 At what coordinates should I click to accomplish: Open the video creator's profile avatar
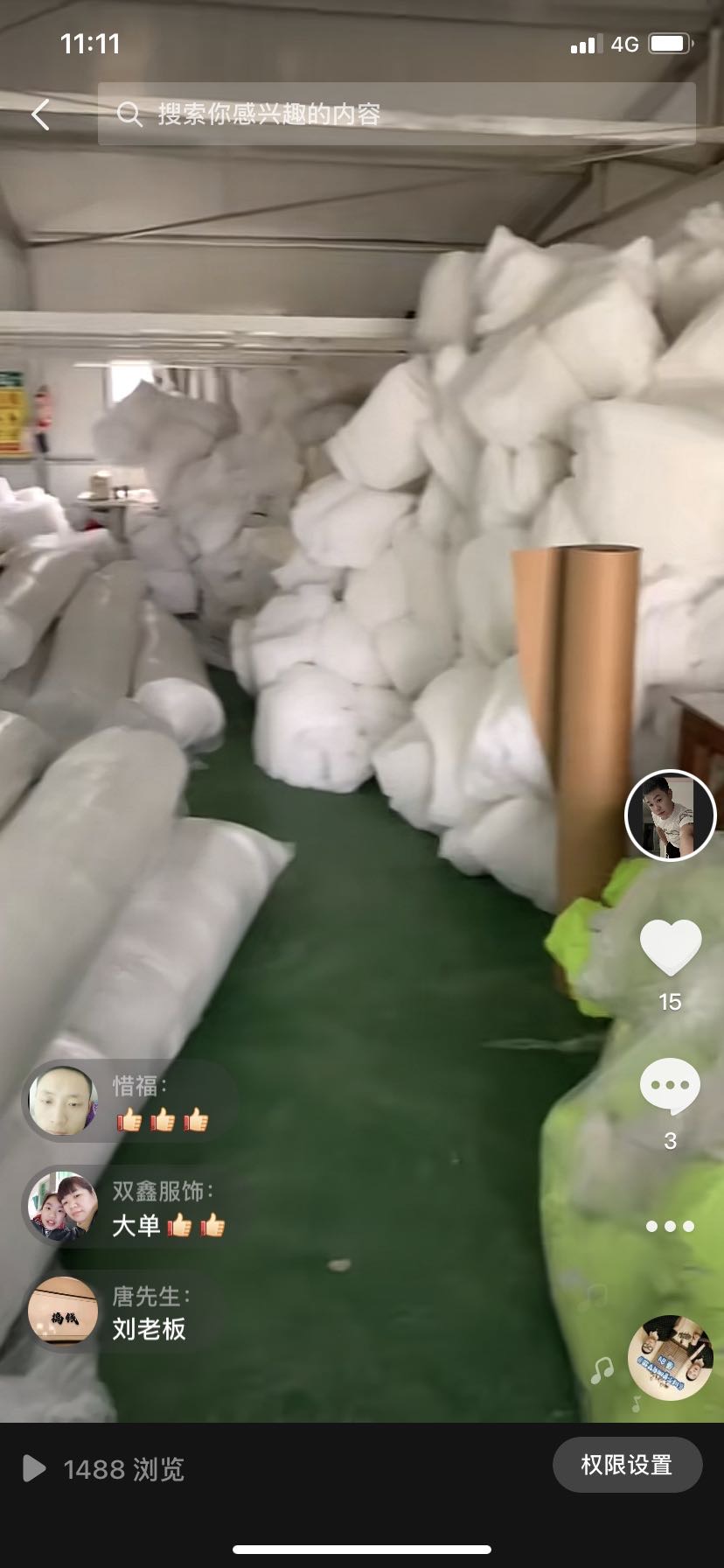(671, 815)
